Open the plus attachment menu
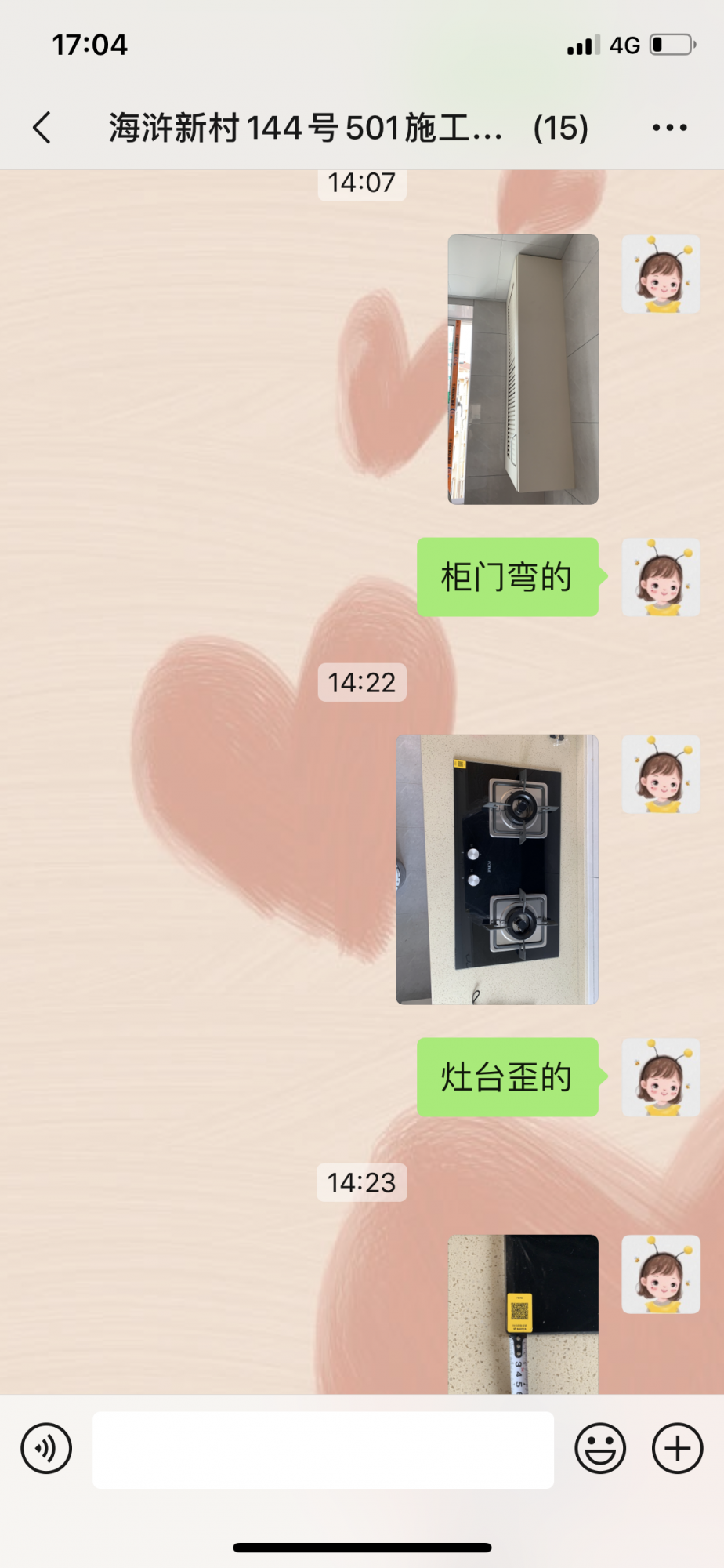 [677, 1448]
